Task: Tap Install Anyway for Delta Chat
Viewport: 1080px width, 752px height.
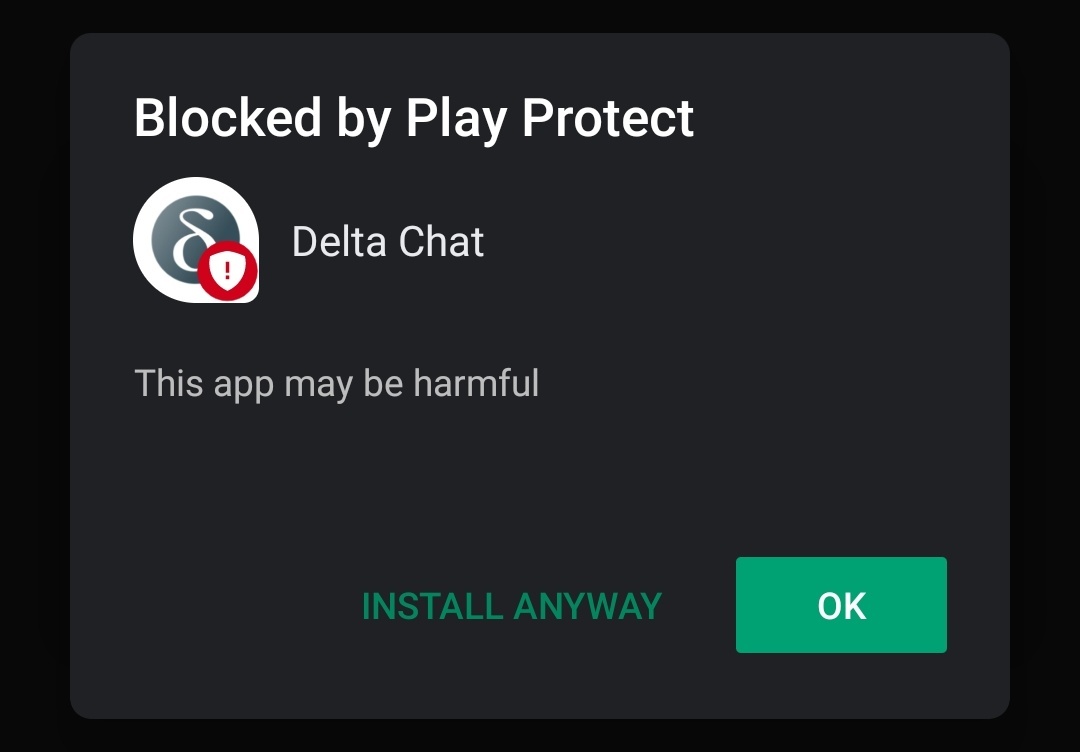Action: pos(511,606)
